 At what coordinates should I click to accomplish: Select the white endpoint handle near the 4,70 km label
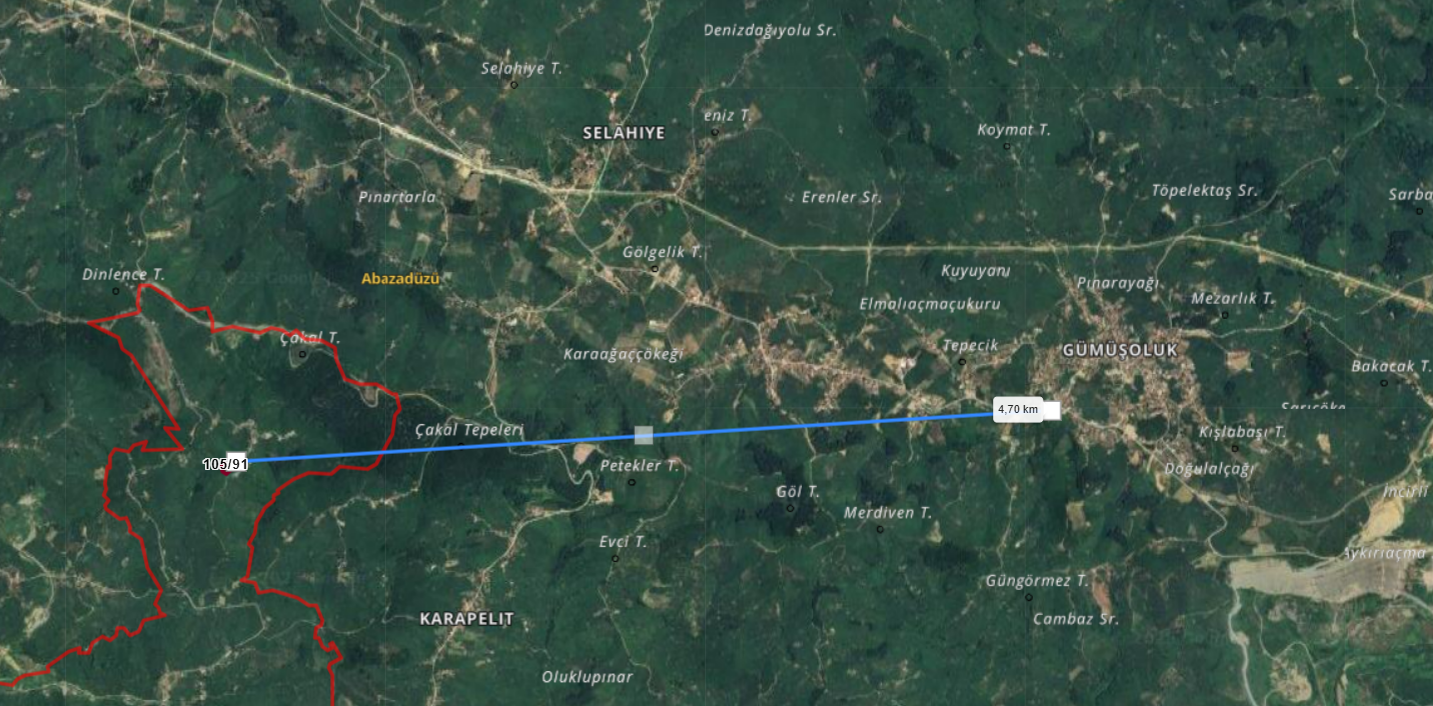point(1051,410)
